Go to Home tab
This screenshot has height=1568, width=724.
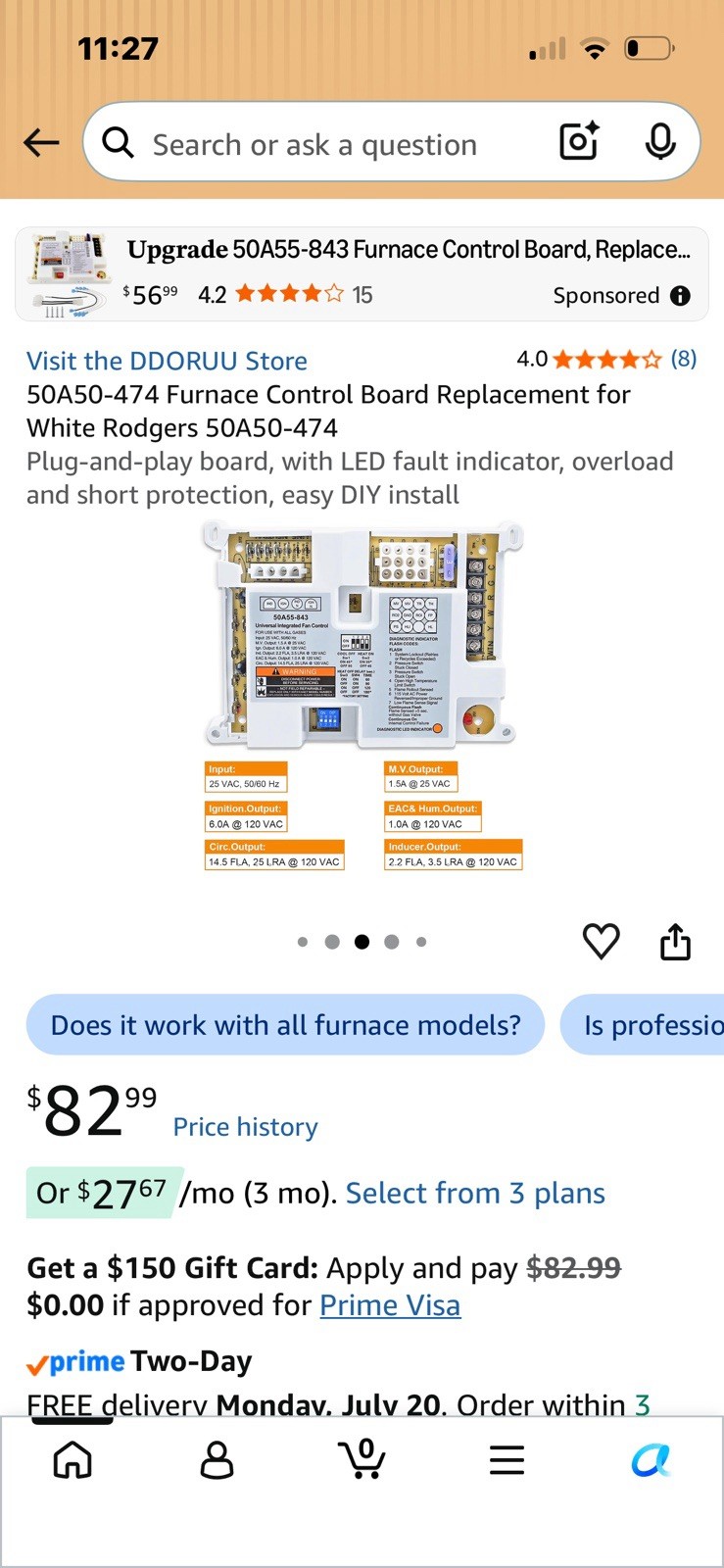[x=72, y=1460]
